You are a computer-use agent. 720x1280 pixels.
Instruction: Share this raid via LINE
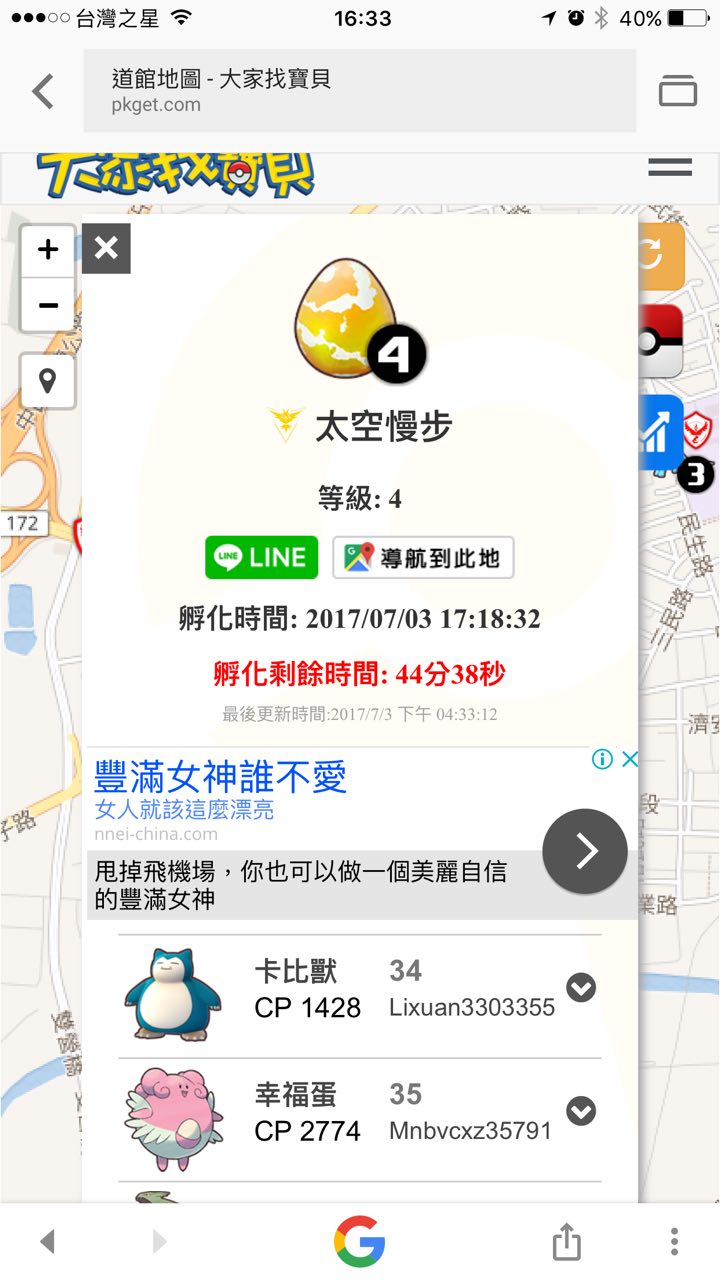(261, 558)
